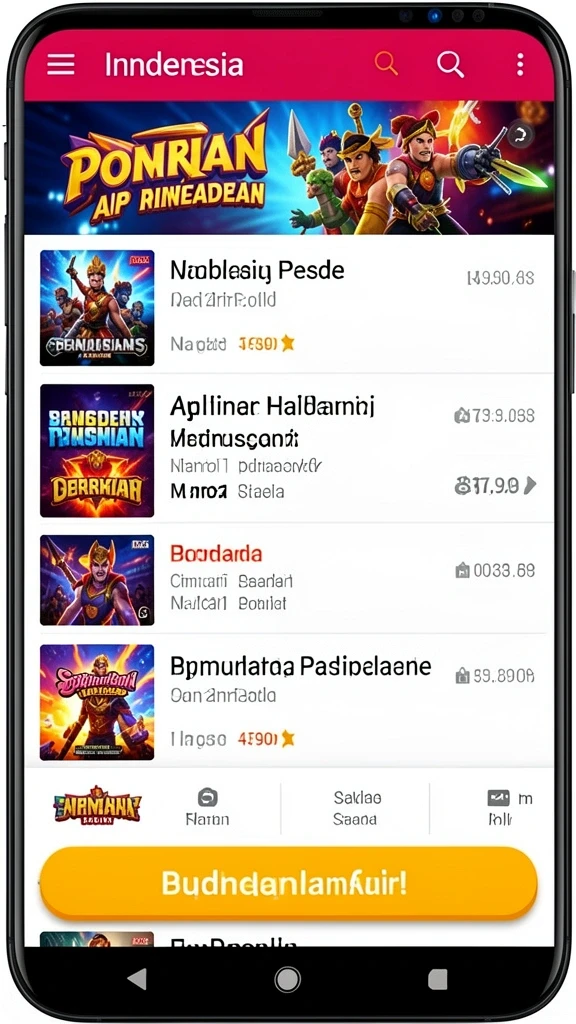Open the hamburger drawer menu
The width and height of the screenshot is (576, 1024).
coord(61,64)
